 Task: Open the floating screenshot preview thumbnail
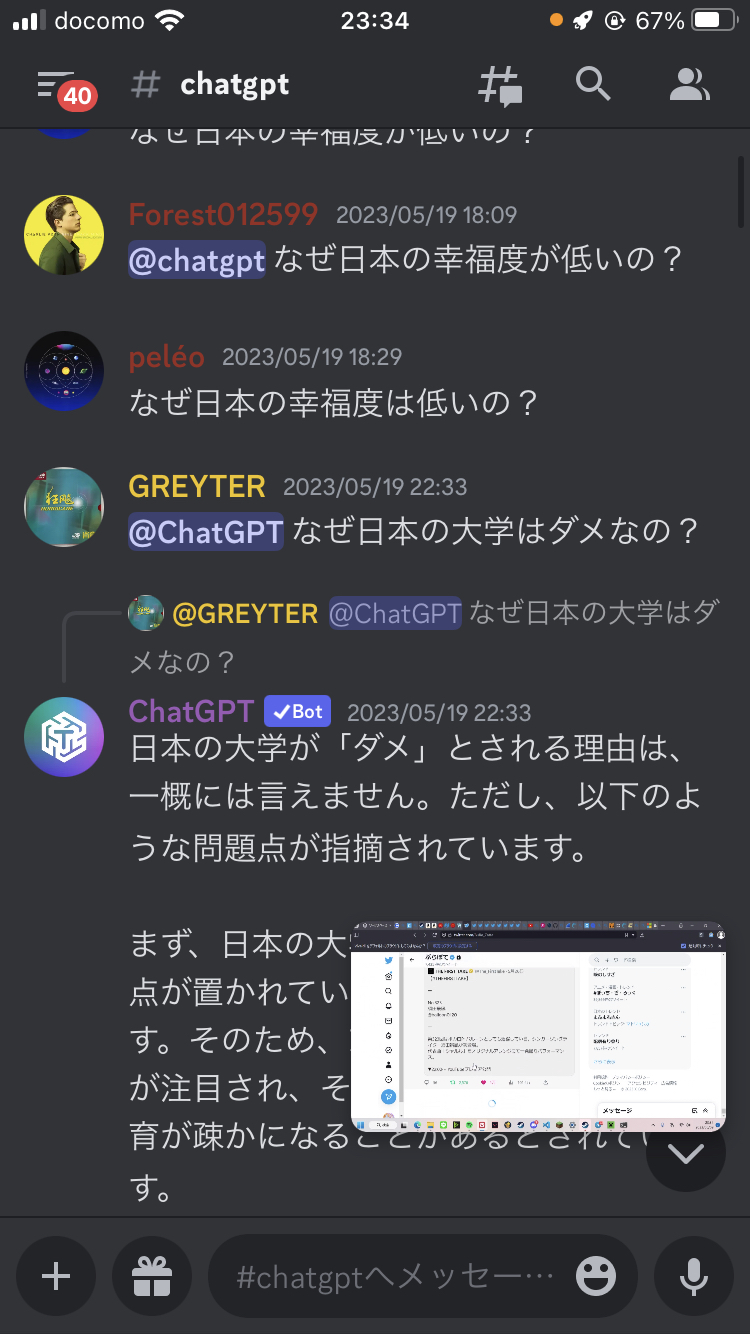pyautogui.click(x=538, y=1027)
